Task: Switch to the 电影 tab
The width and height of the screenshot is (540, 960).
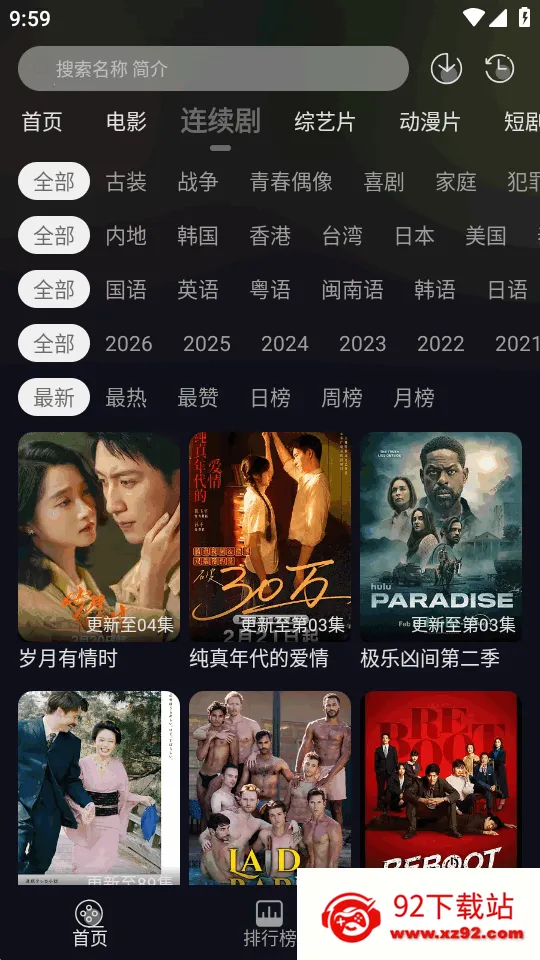Action: coord(126,122)
